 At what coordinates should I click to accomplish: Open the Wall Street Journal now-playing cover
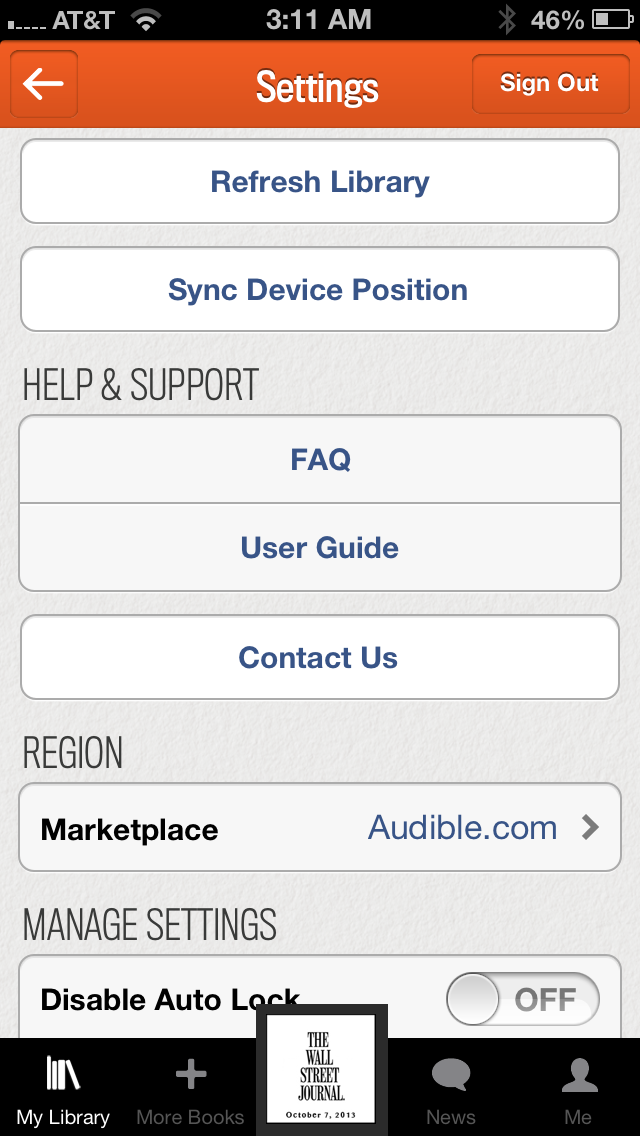point(321,1070)
